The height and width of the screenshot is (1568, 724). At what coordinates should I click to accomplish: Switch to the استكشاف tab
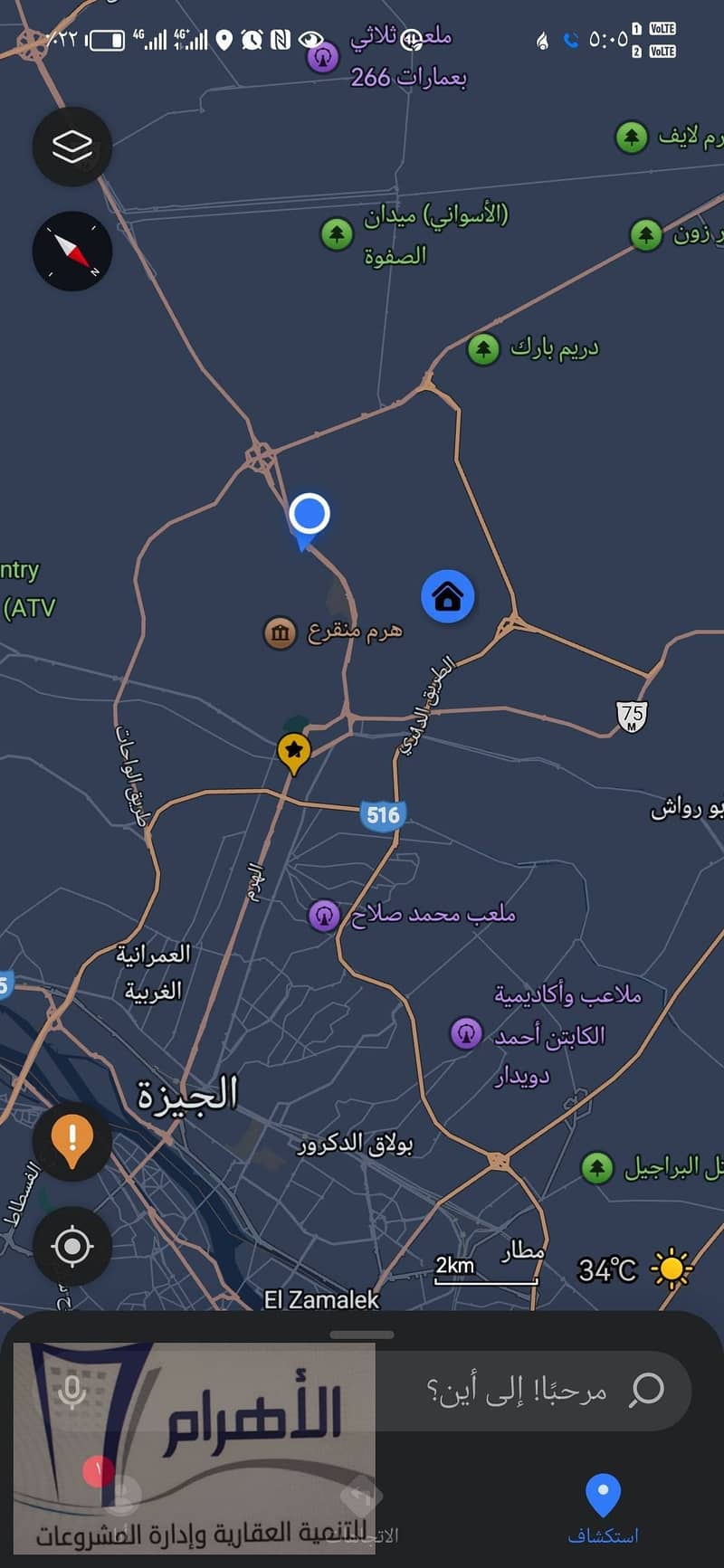click(603, 1507)
